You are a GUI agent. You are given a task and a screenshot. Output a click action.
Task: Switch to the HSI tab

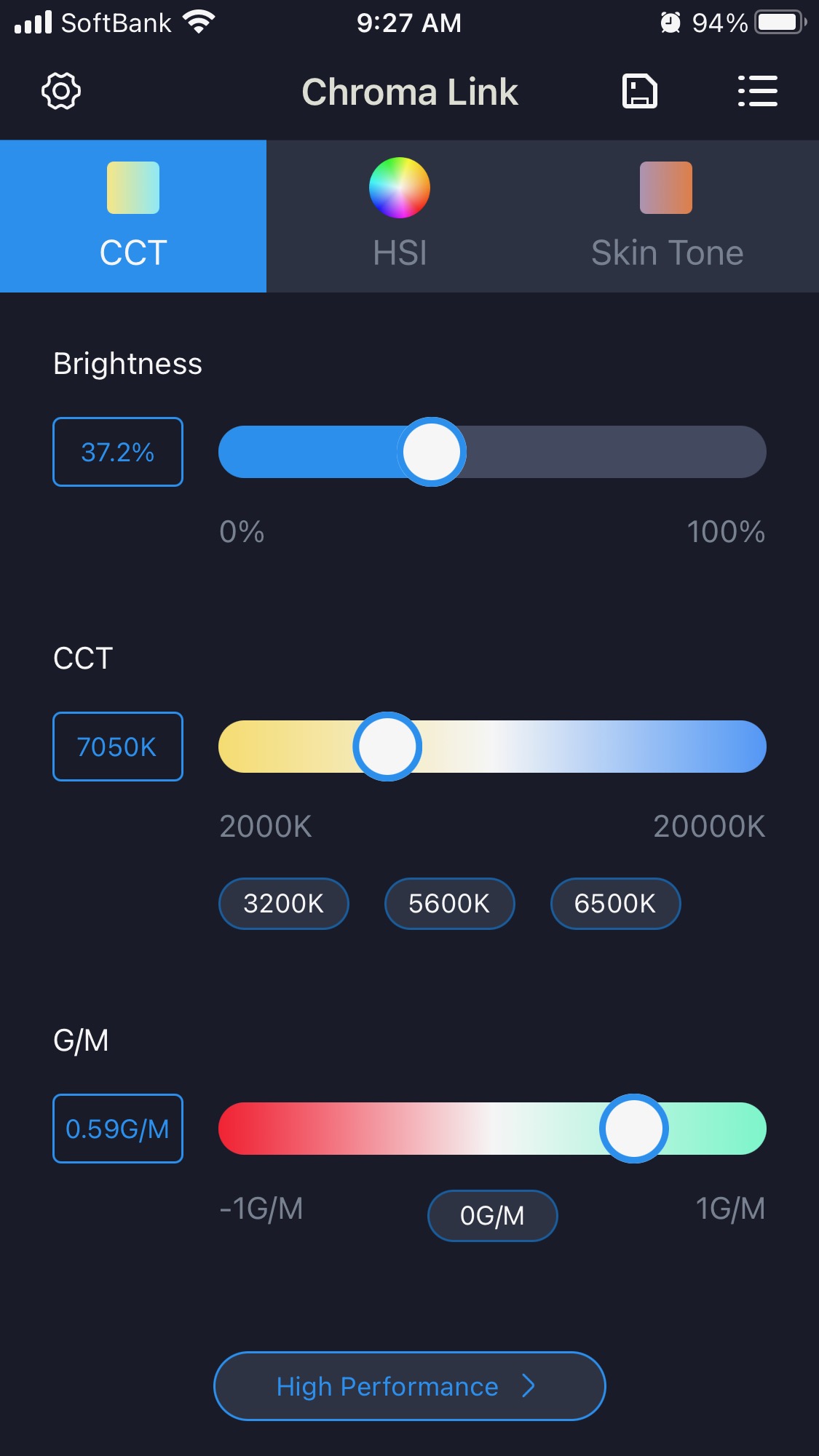(399, 216)
